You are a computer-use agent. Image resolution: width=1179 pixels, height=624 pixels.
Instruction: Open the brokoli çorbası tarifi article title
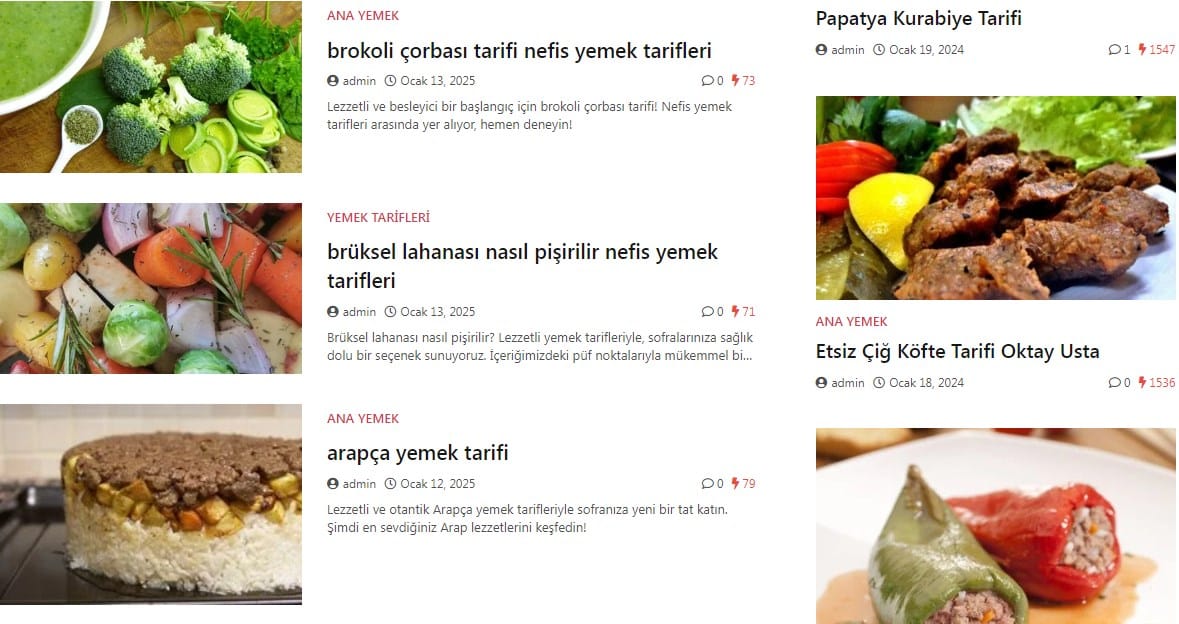coord(519,51)
